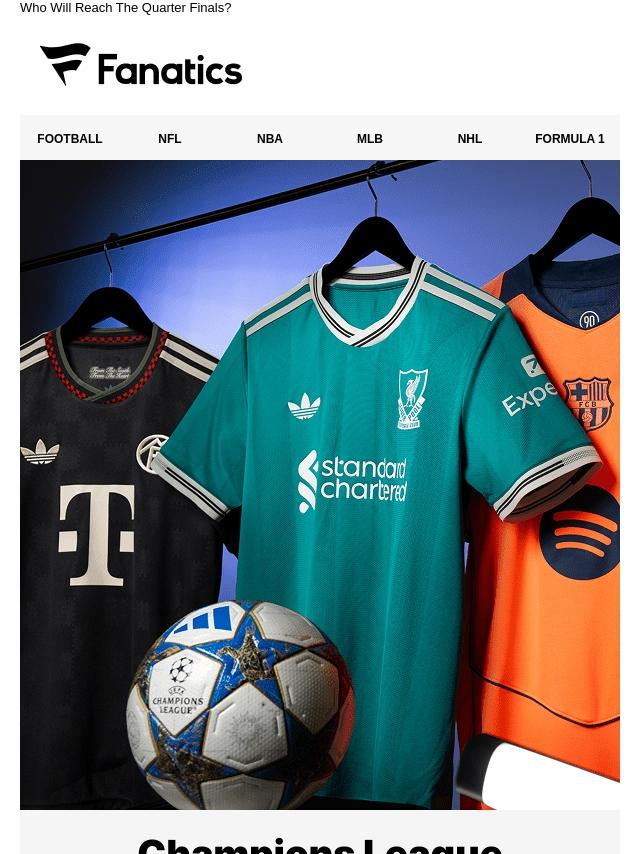Tap the Fanatics logo header
The height and width of the screenshot is (854, 640).
click(x=141, y=64)
